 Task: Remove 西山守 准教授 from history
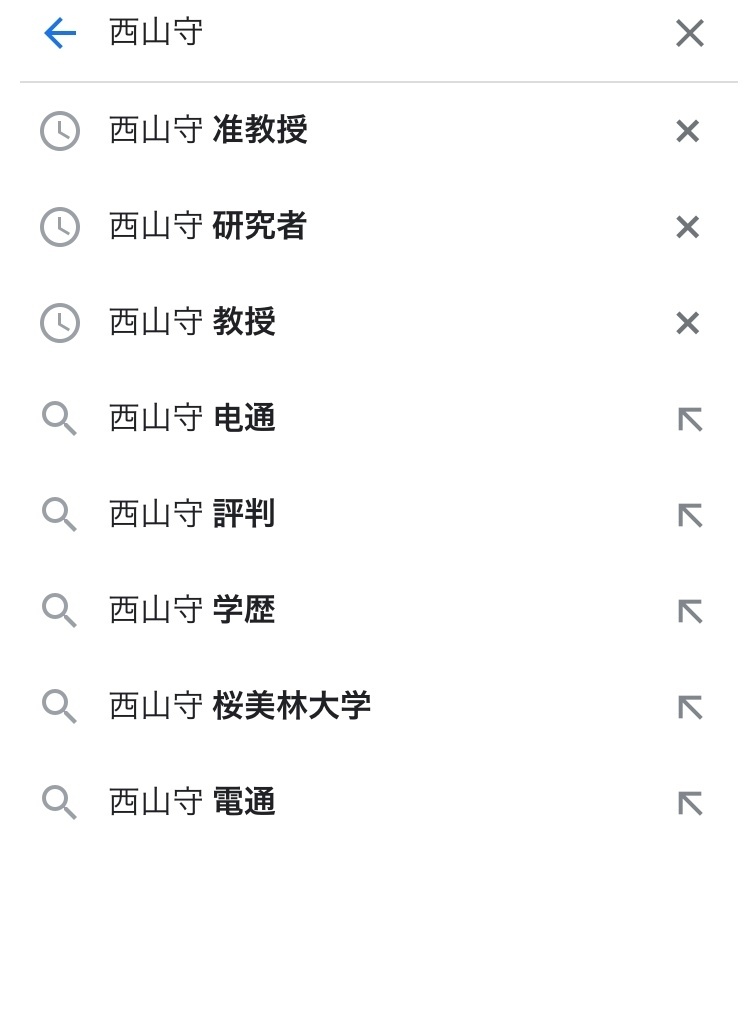pyautogui.click(x=687, y=131)
